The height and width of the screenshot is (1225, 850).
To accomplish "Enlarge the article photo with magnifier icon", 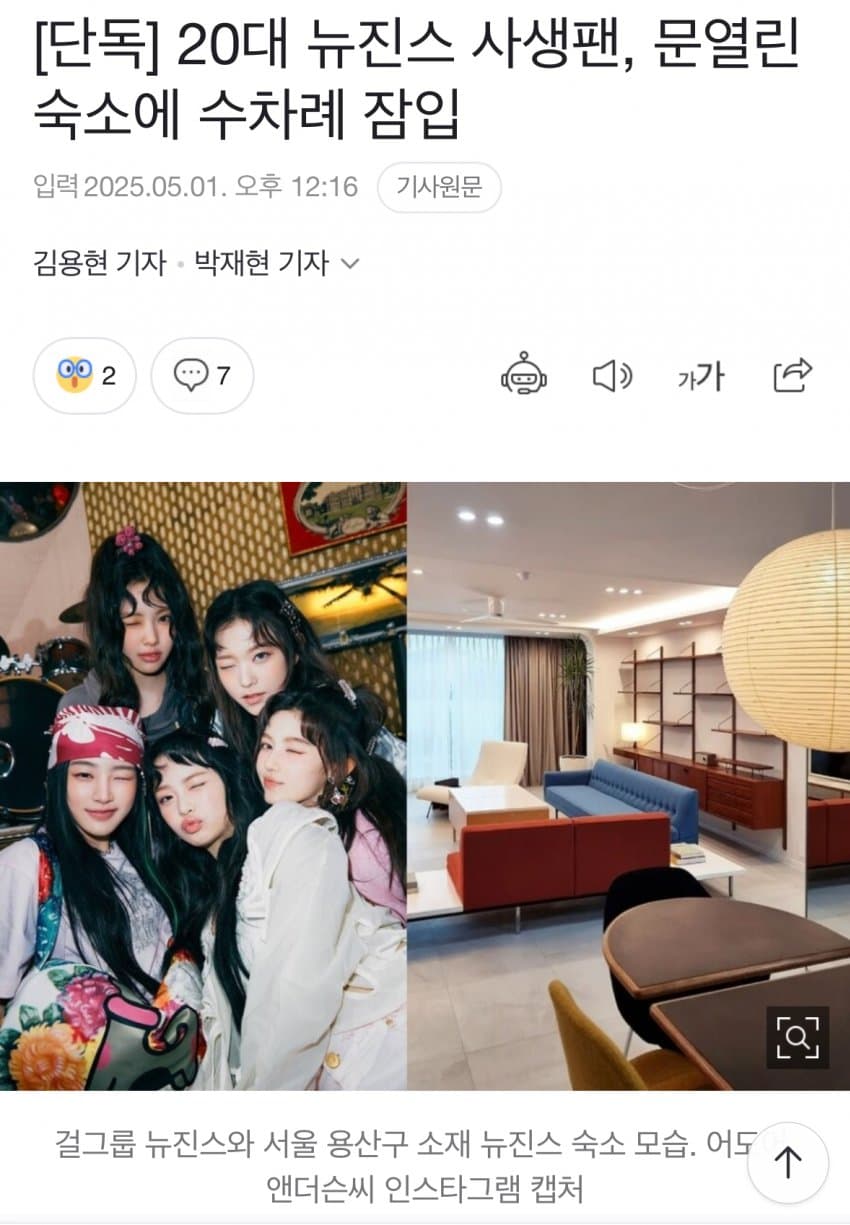I will tap(797, 1037).
